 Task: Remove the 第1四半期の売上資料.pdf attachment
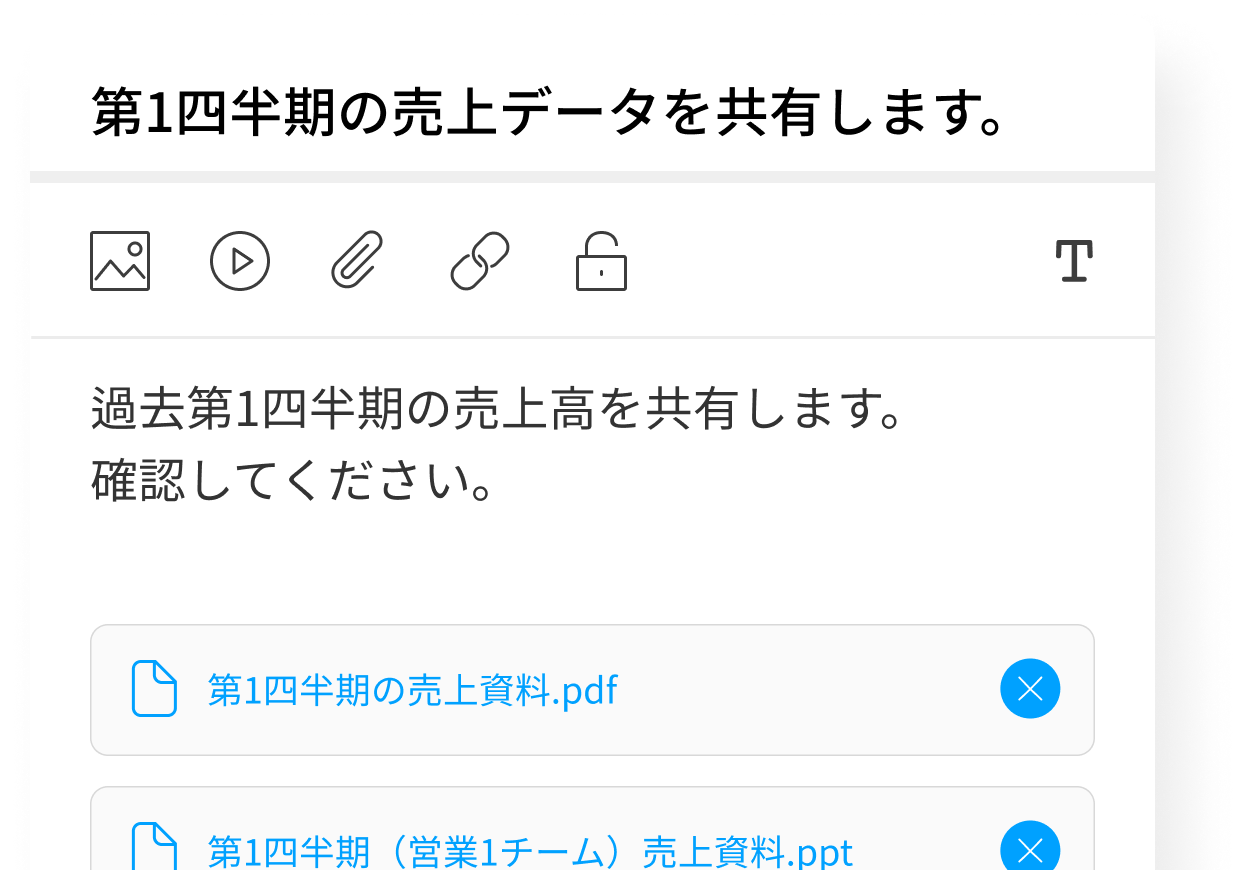(x=1030, y=689)
